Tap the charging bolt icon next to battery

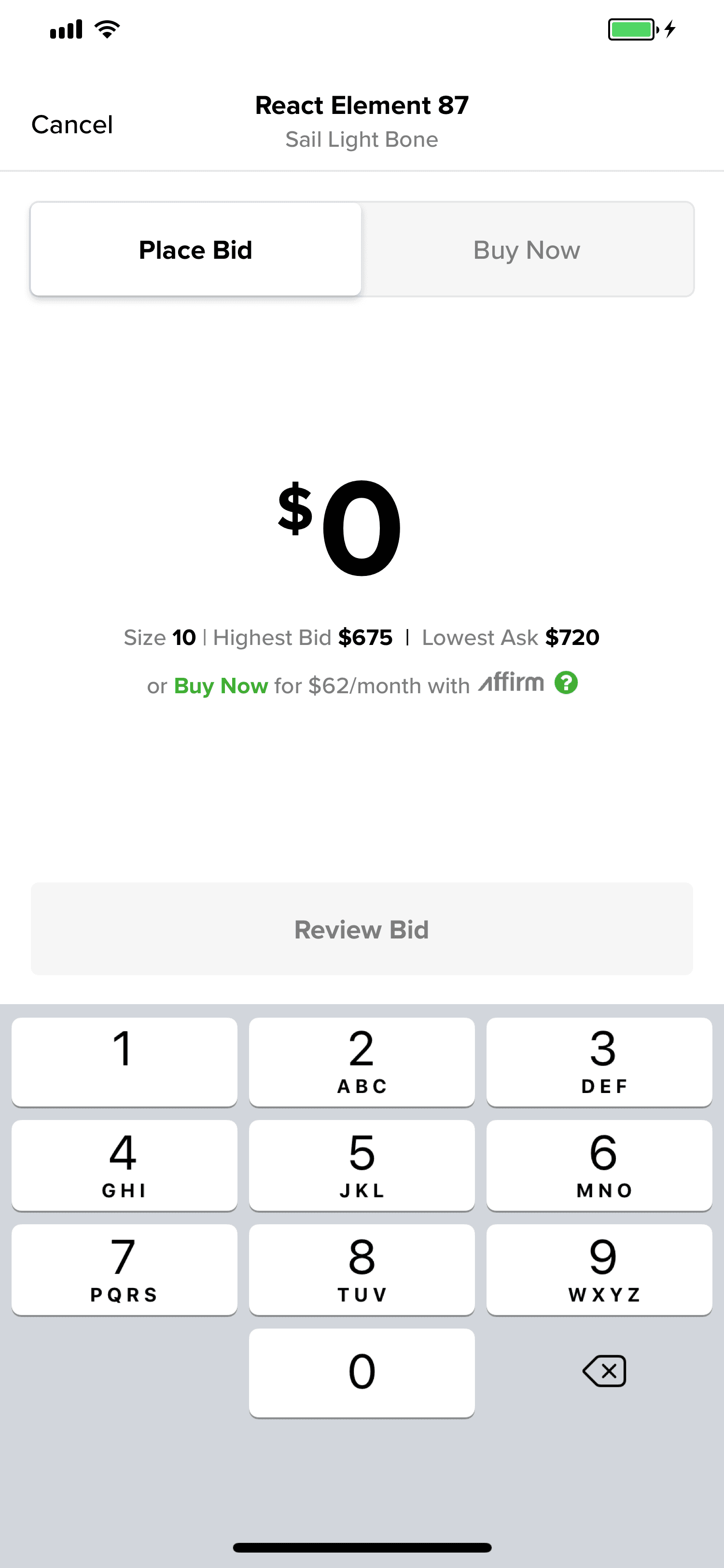point(669,28)
